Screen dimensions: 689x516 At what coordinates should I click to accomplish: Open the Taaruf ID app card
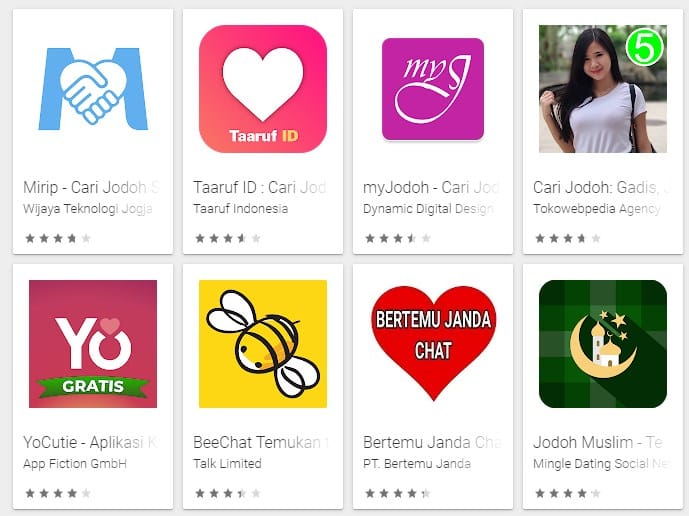click(262, 90)
